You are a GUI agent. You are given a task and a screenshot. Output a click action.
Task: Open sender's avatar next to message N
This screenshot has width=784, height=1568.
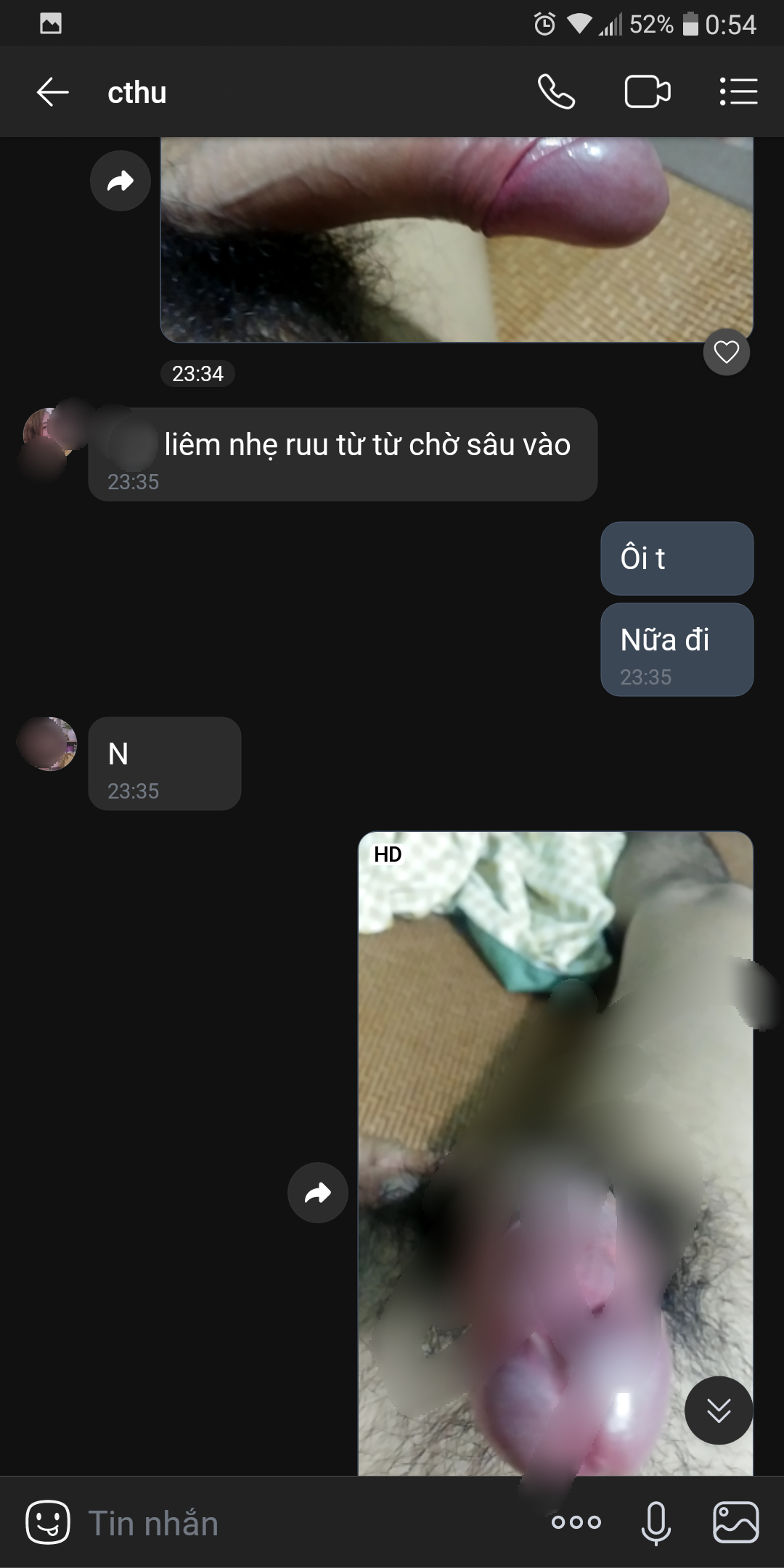[x=49, y=744]
